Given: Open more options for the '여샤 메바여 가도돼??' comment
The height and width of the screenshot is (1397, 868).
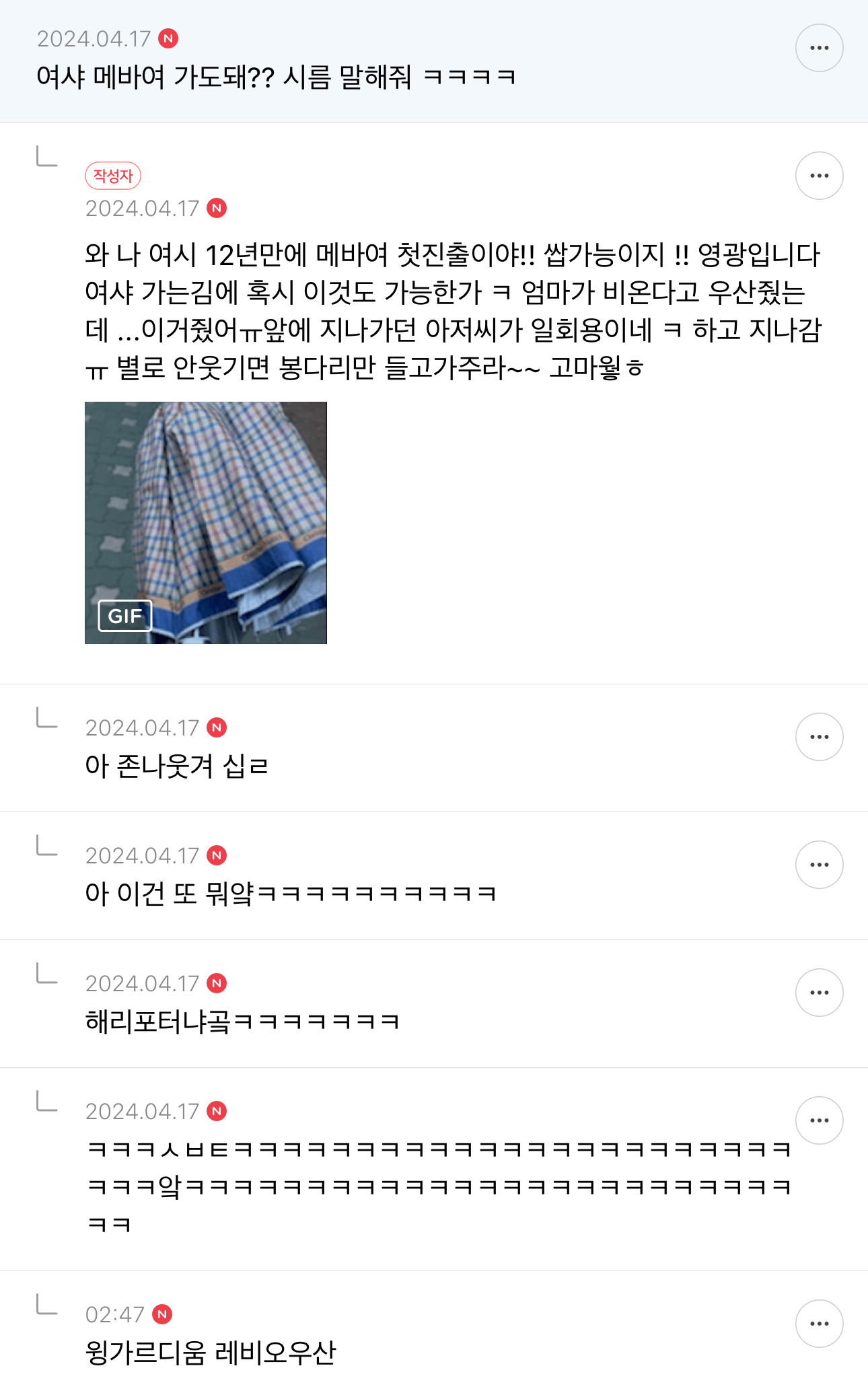Looking at the screenshot, I should [x=819, y=48].
